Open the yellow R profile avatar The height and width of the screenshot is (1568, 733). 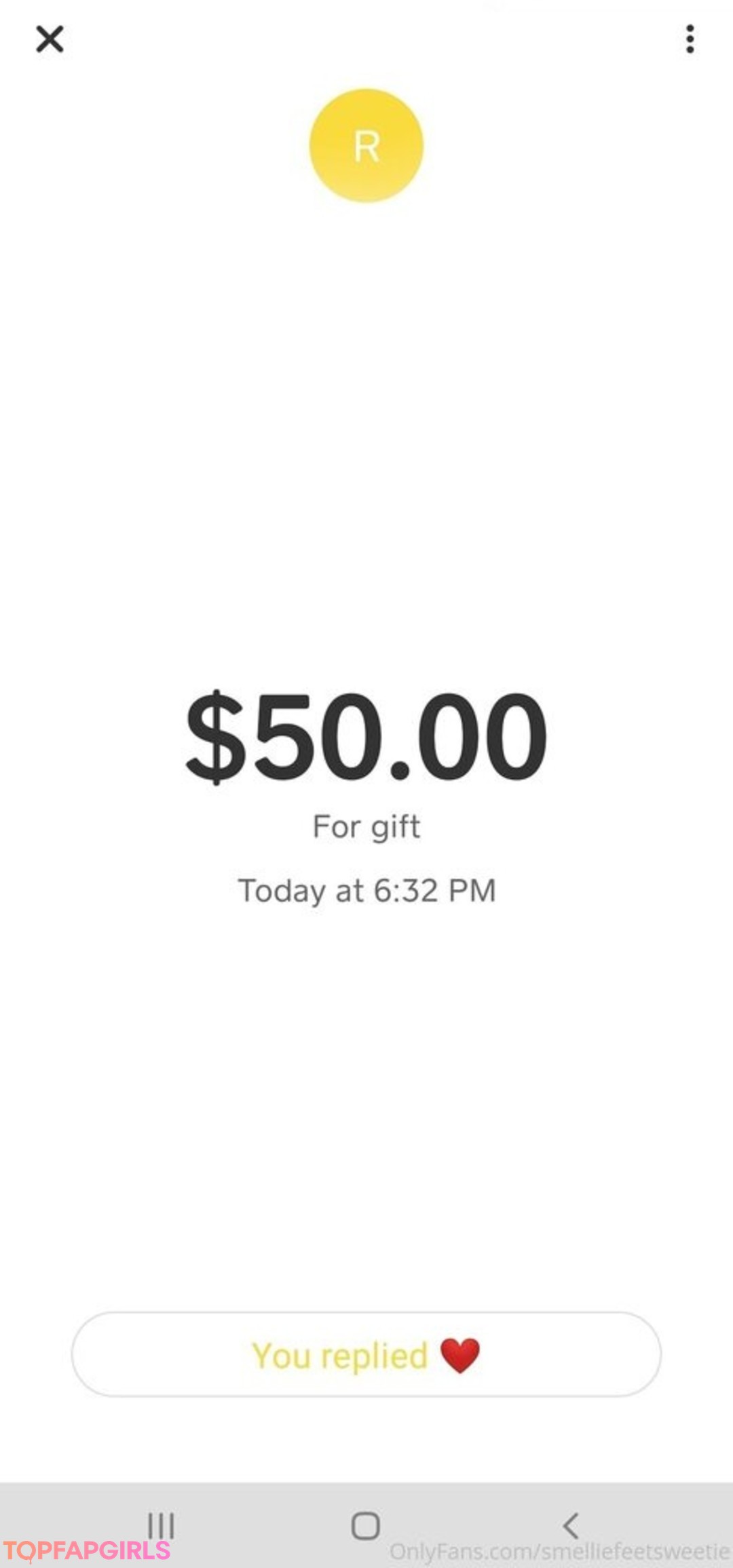point(366,145)
